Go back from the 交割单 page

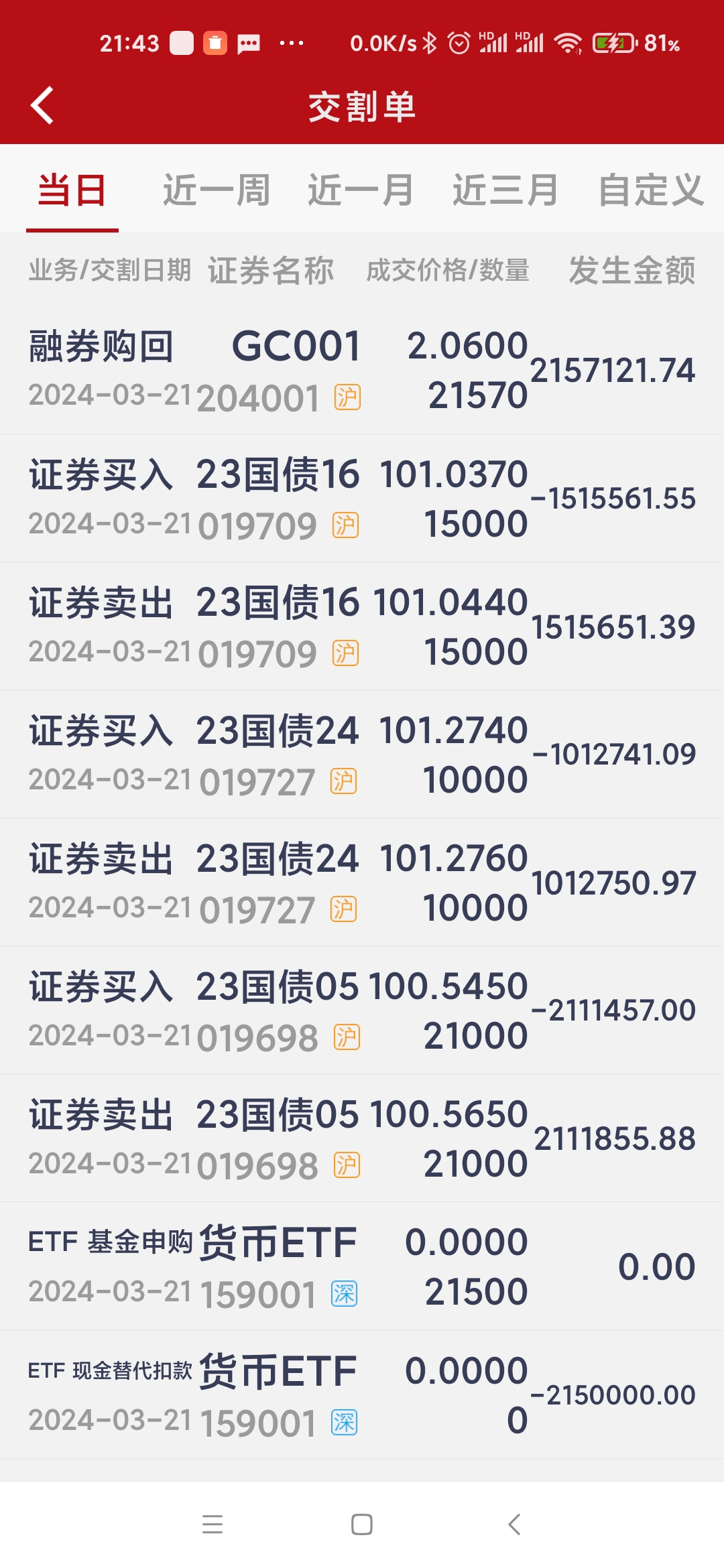42,106
